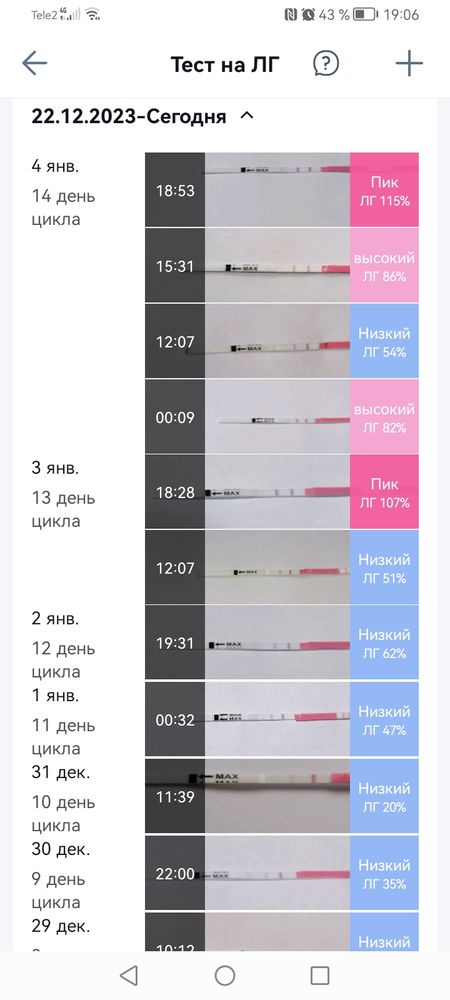Image resolution: width=450 pixels, height=1000 pixels.
Task: Open the 11:39 test with ЛГ 20%
Action: coord(282,796)
